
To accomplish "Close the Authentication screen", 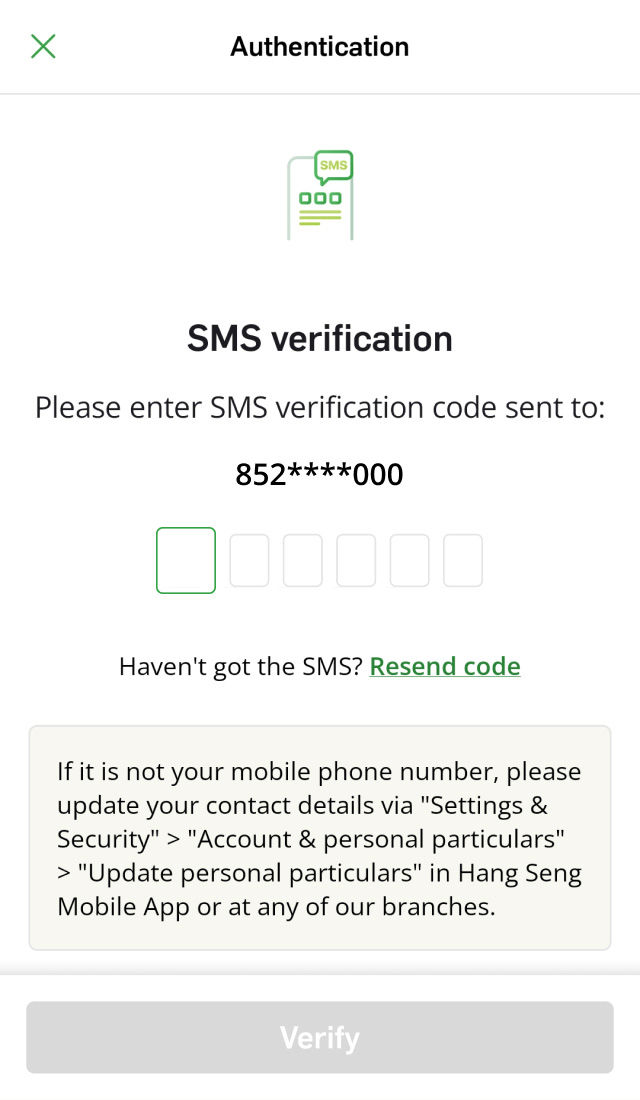I will tap(43, 46).
